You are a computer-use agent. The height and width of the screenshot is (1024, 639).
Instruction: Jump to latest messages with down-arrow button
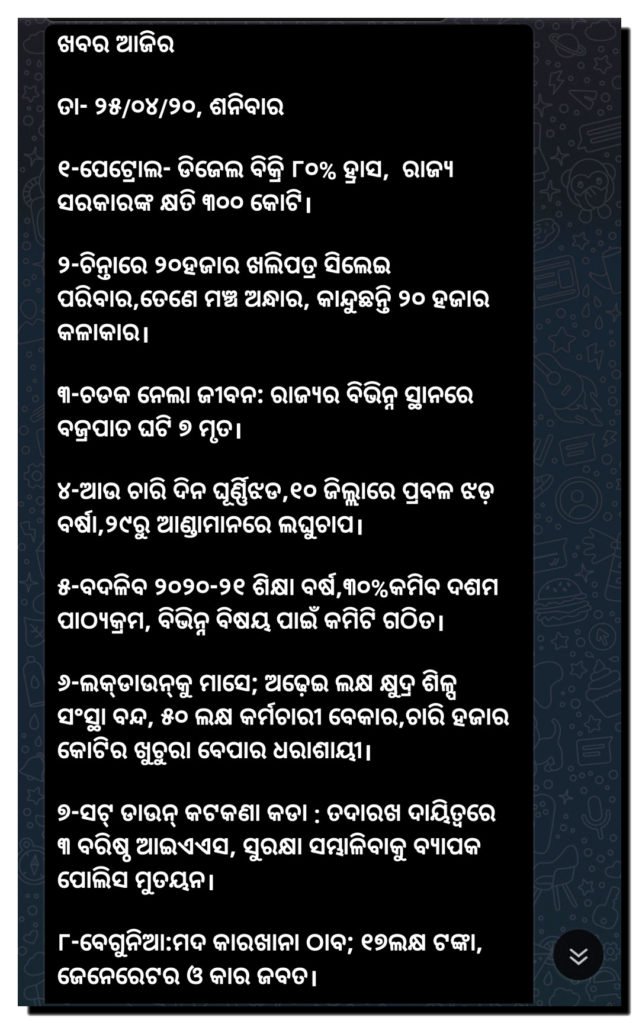[578, 955]
